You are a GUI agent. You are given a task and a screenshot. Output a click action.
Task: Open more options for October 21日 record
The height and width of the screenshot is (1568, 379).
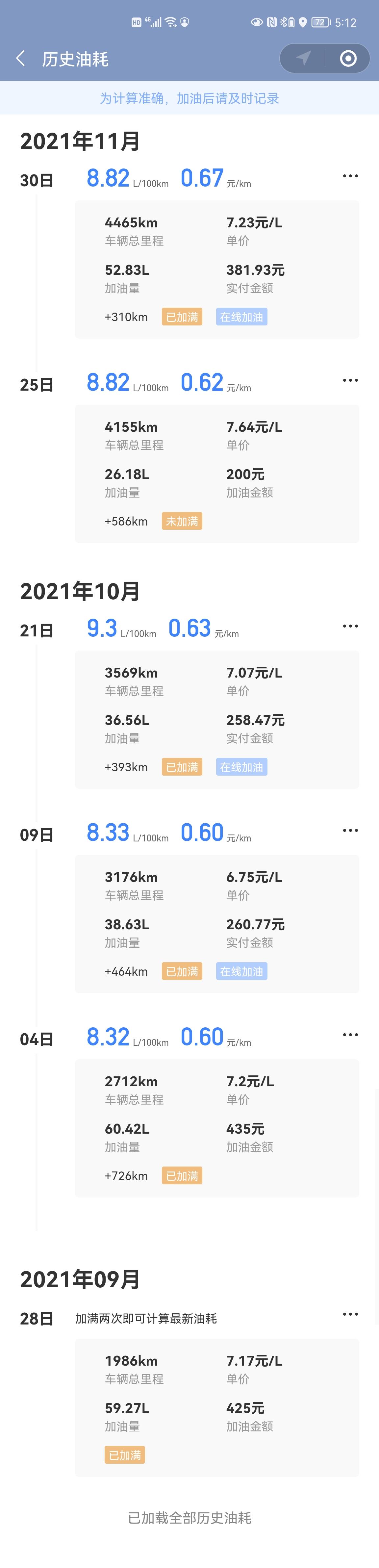(x=350, y=626)
